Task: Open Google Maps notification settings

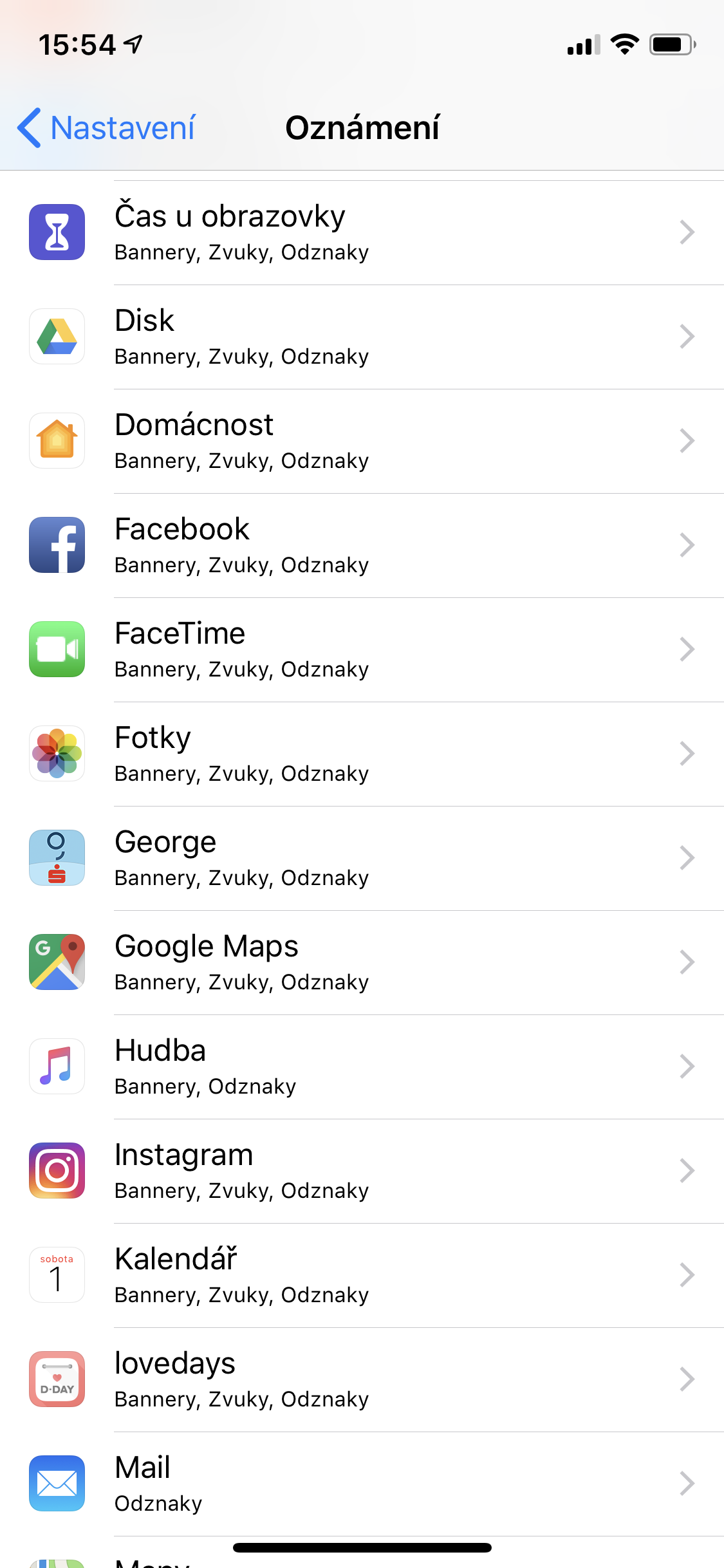Action: [x=362, y=962]
